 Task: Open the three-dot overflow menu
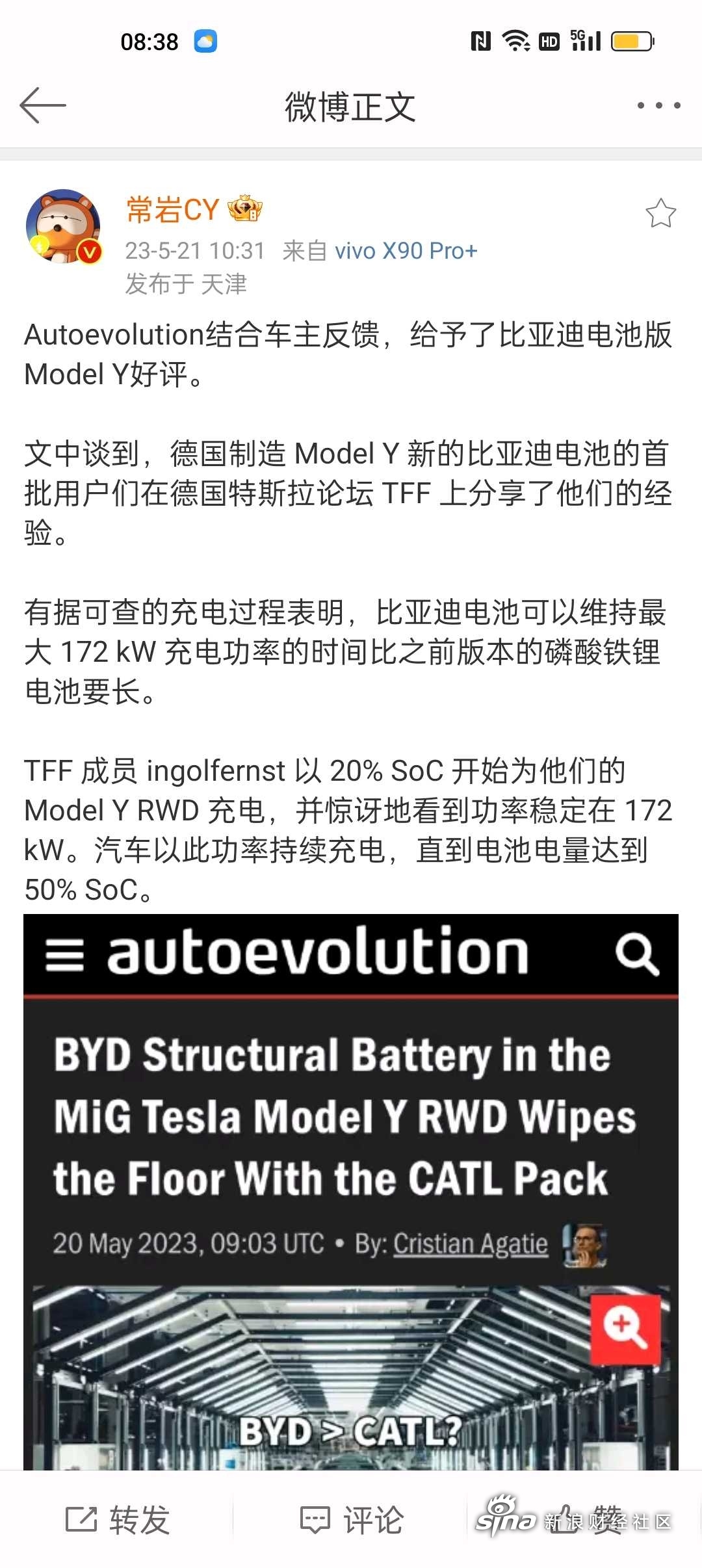[658, 105]
